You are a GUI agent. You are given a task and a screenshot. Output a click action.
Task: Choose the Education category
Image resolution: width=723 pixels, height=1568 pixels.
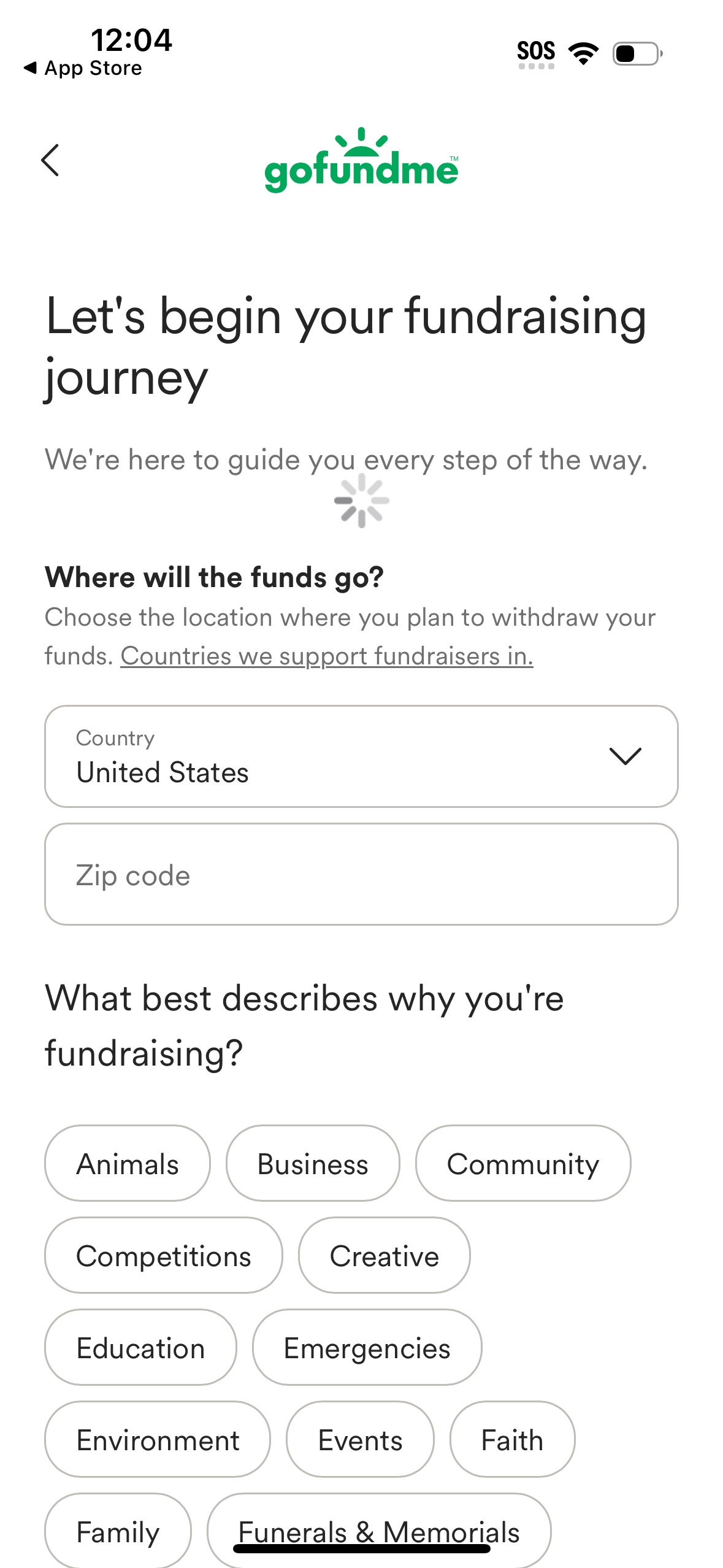click(x=140, y=1347)
